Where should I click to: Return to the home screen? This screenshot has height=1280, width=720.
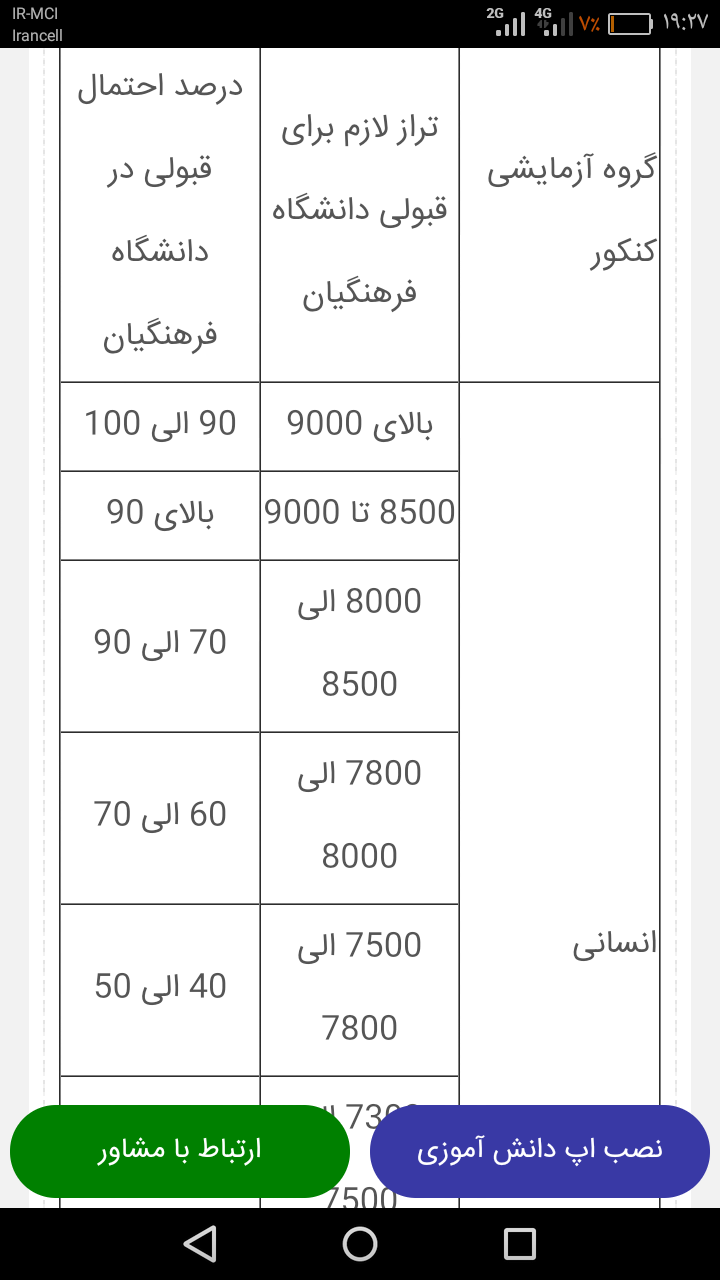360,1244
